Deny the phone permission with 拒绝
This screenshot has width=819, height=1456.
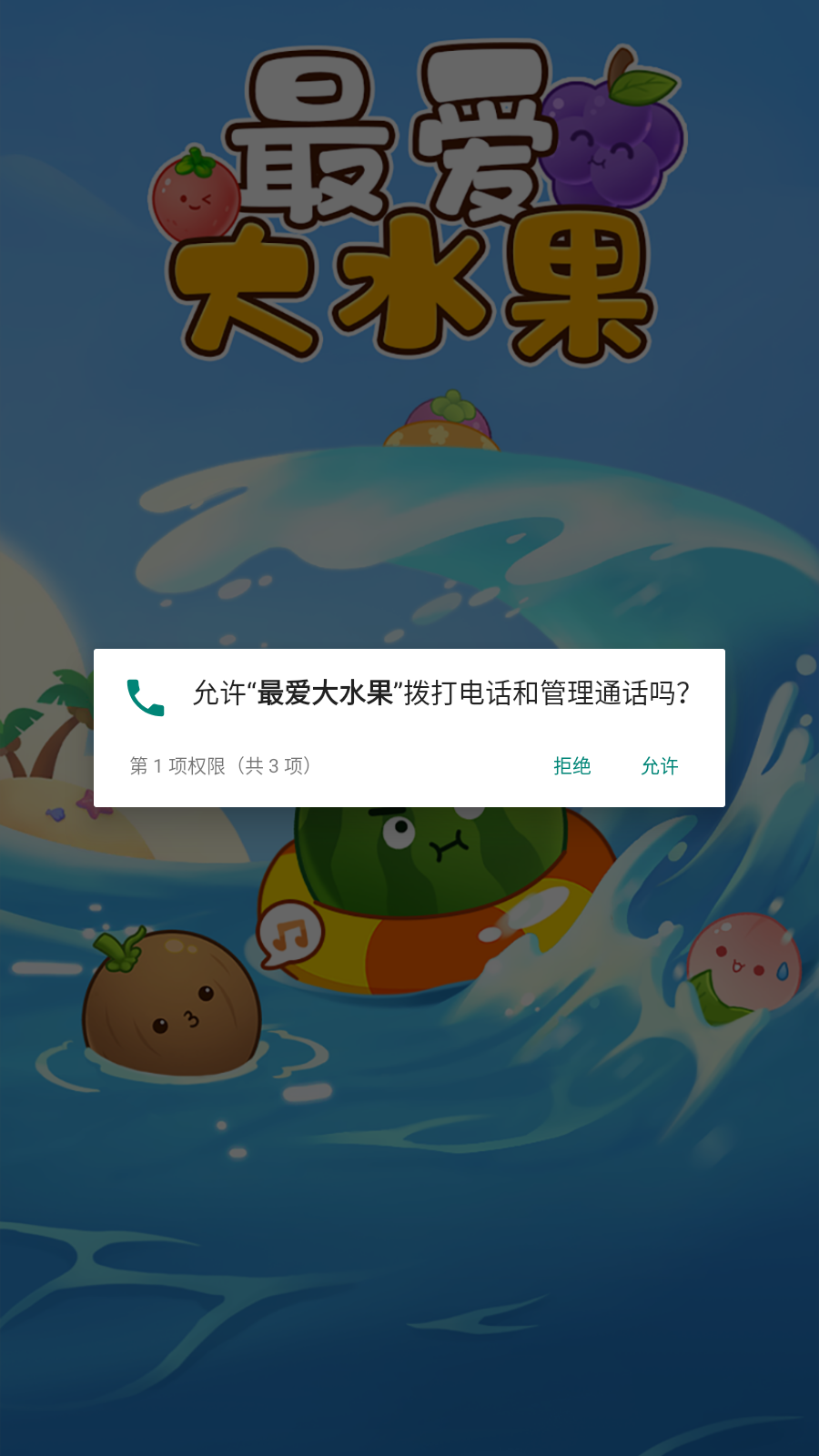click(572, 766)
